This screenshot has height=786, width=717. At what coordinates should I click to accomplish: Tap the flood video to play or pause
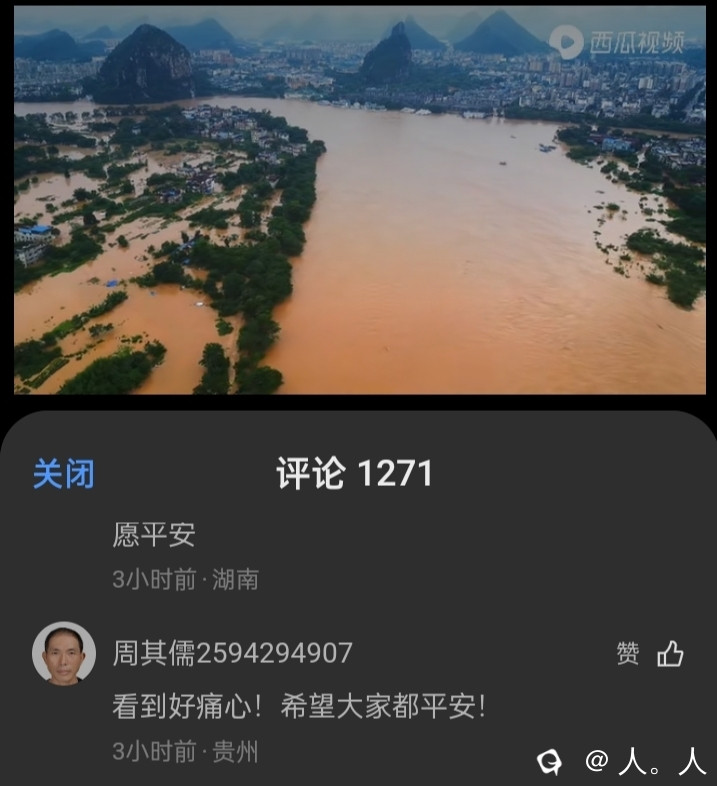pos(359,200)
